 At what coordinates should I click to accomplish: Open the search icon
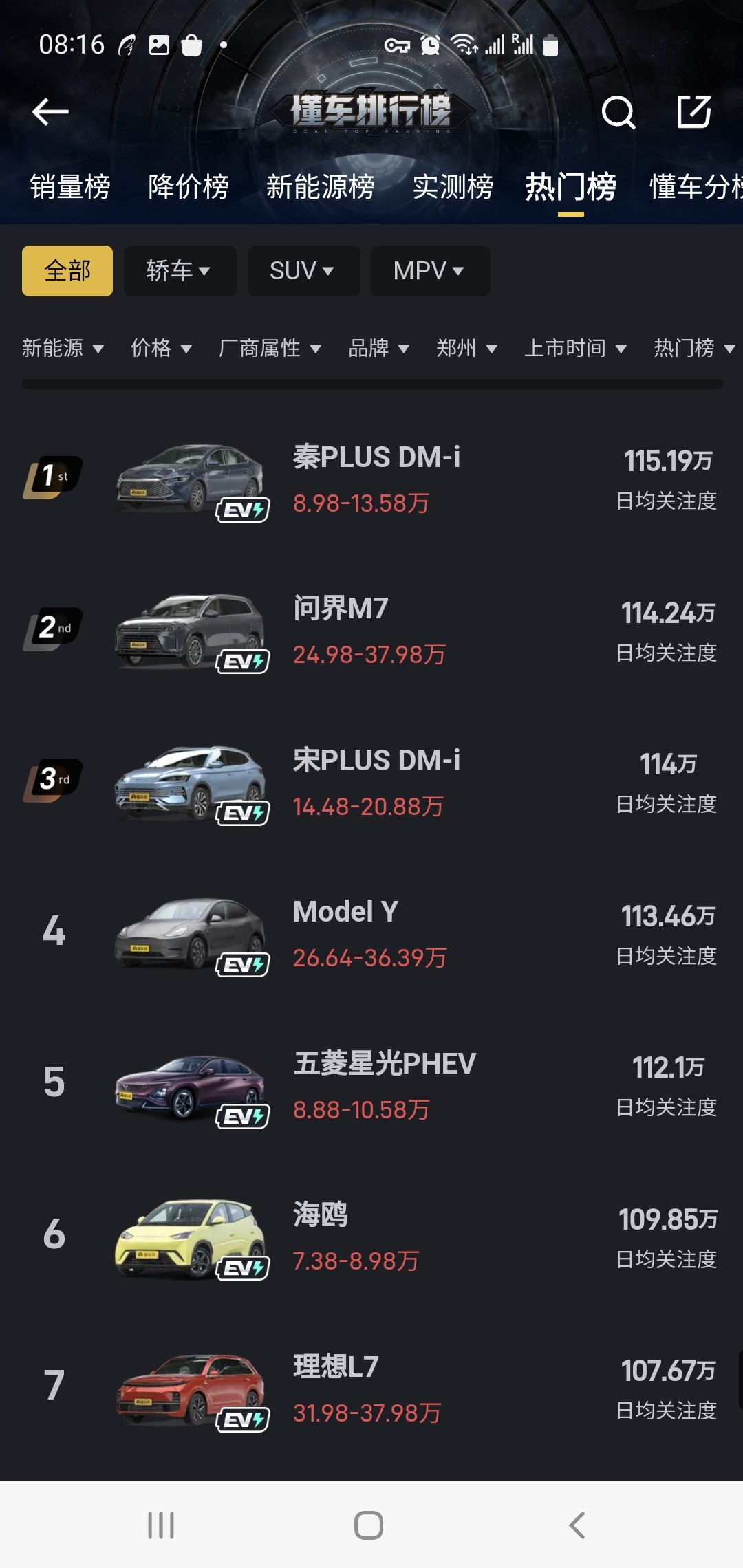(x=618, y=112)
